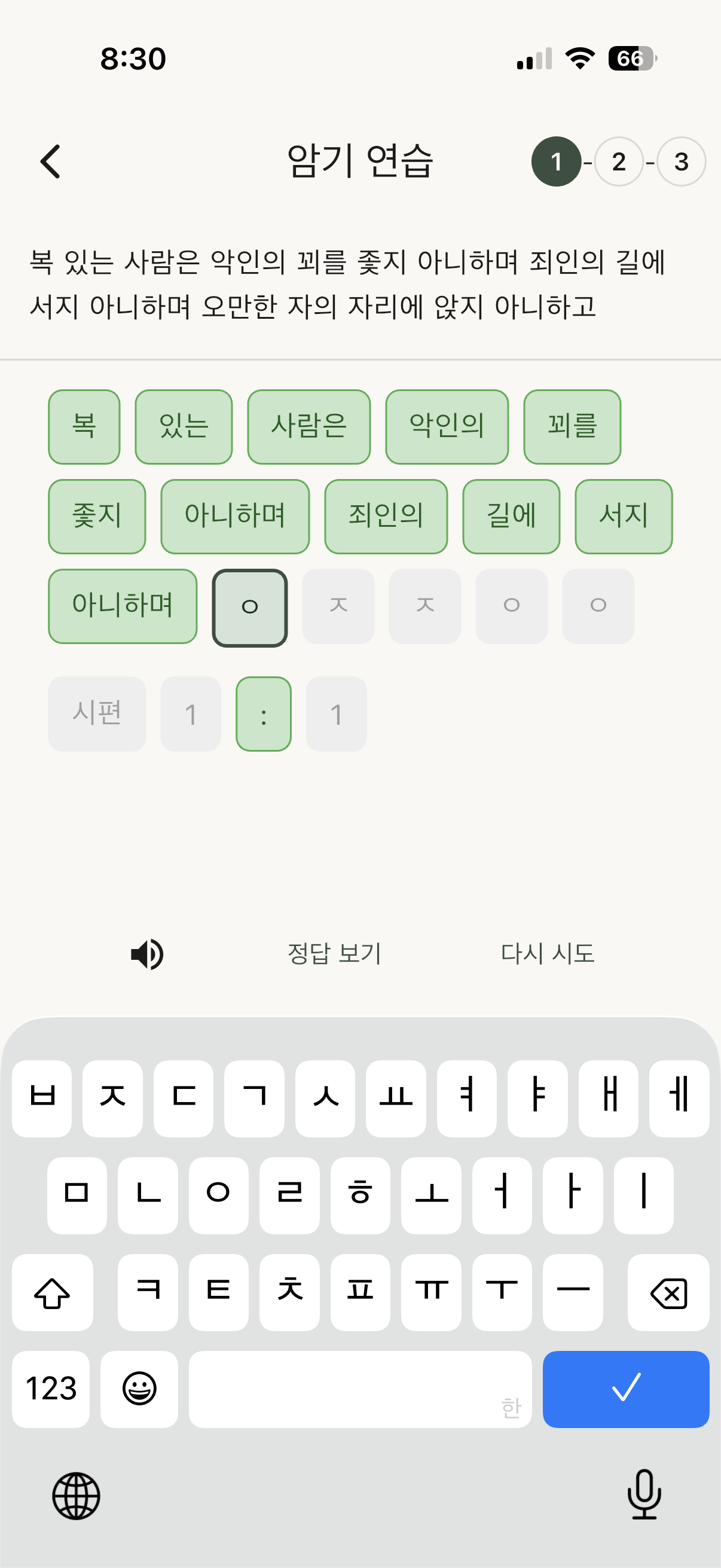
Task: Go back using the left chevron
Action: (50, 162)
